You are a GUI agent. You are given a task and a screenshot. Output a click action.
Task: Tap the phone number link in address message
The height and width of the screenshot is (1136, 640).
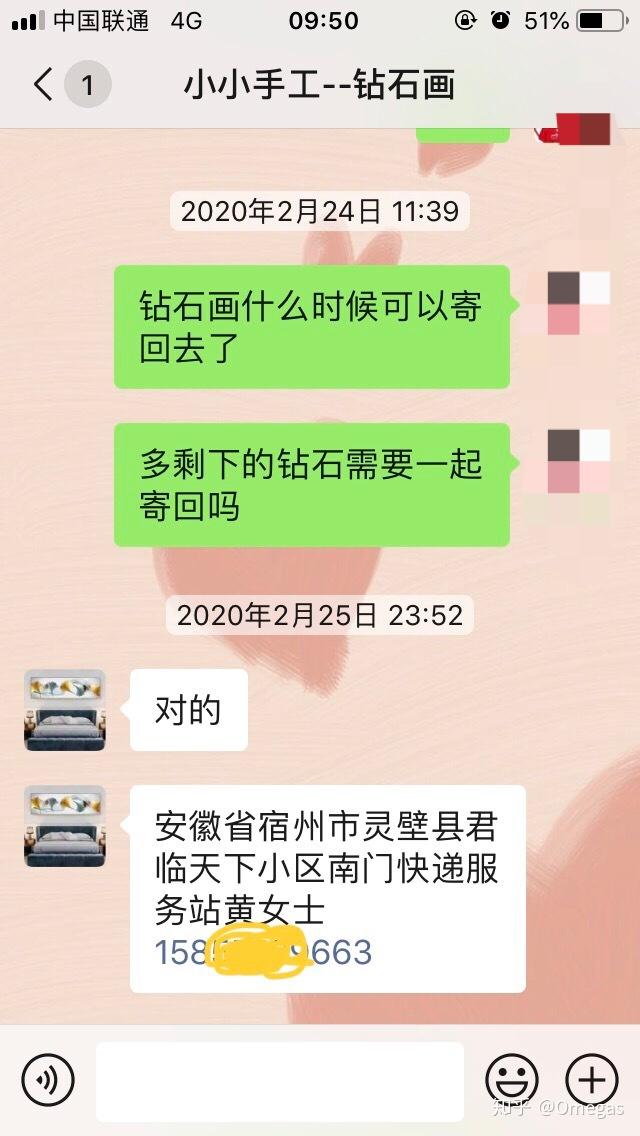coord(264,952)
